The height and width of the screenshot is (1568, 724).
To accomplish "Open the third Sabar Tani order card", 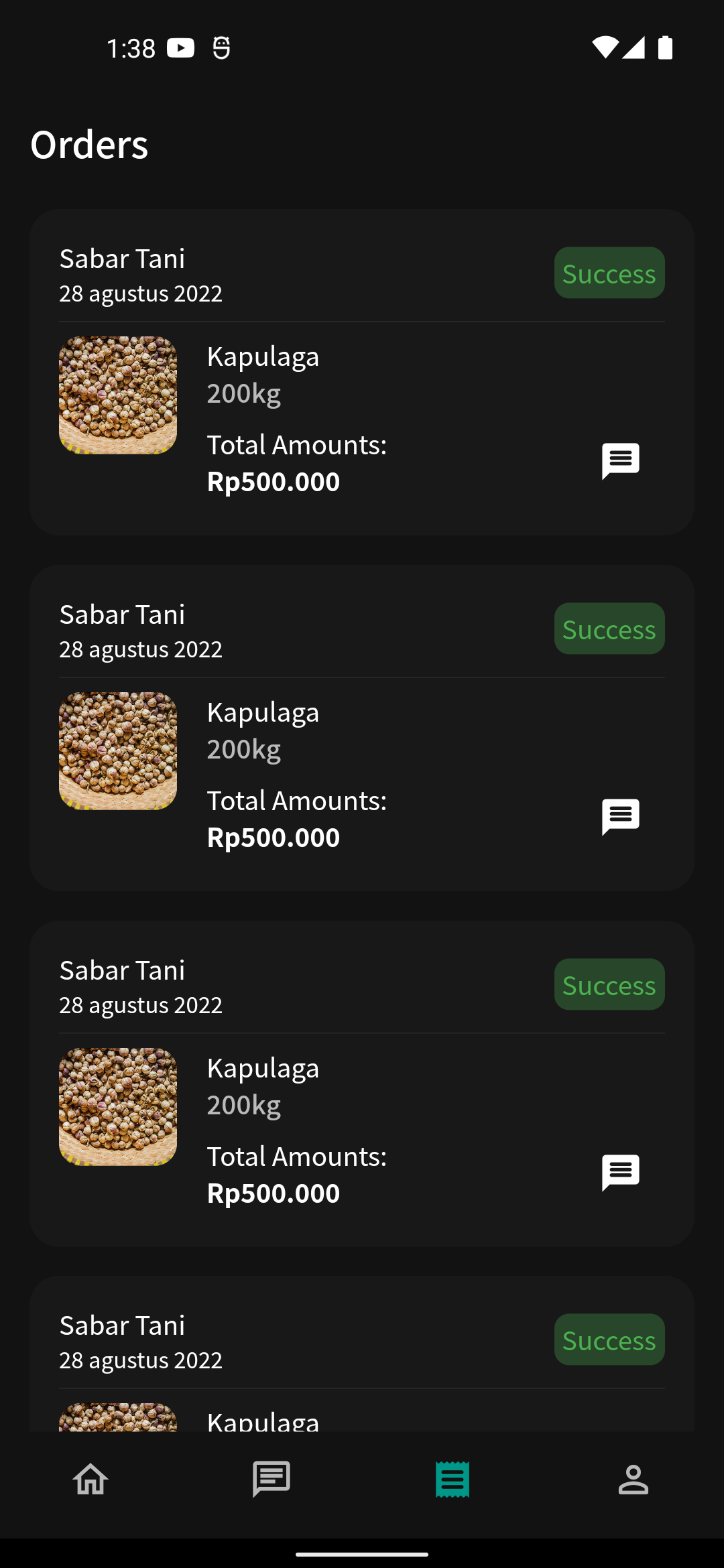I will pyautogui.click(x=362, y=1084).
